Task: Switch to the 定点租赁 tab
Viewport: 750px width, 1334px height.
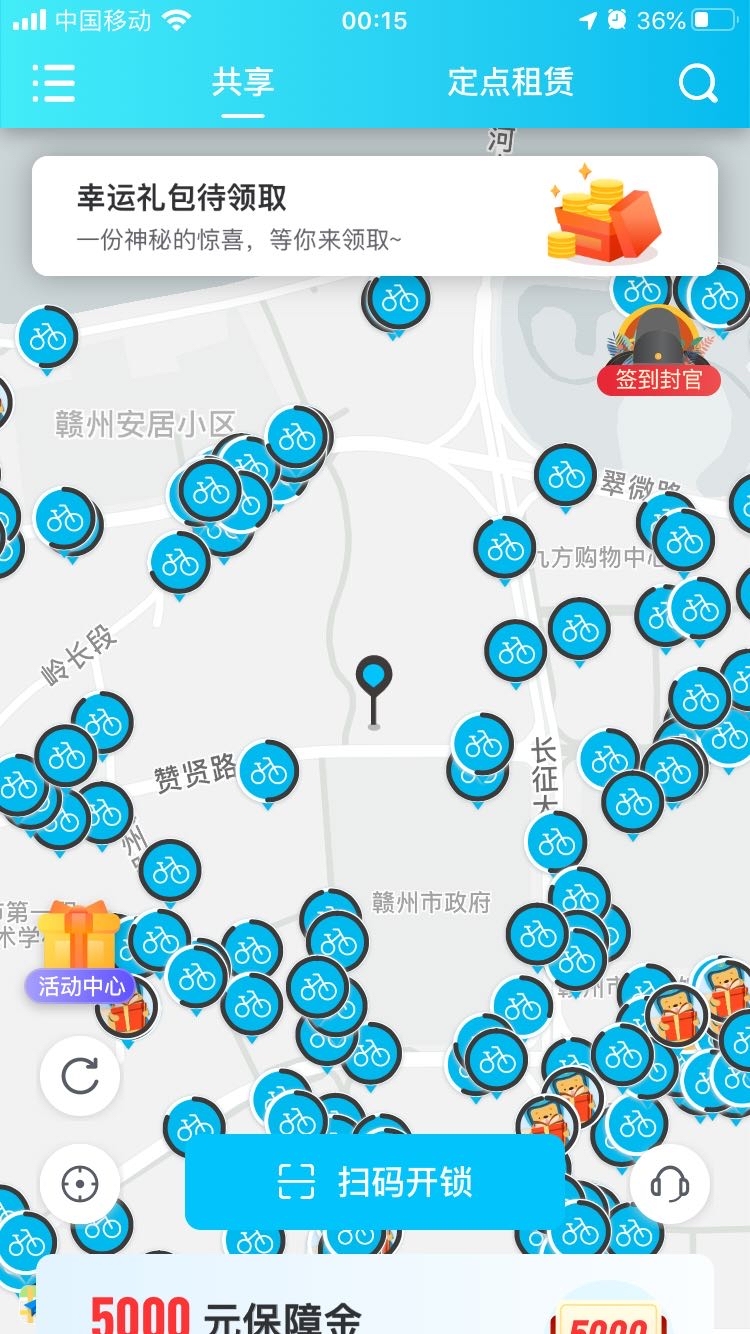Action: coord(510,83)
